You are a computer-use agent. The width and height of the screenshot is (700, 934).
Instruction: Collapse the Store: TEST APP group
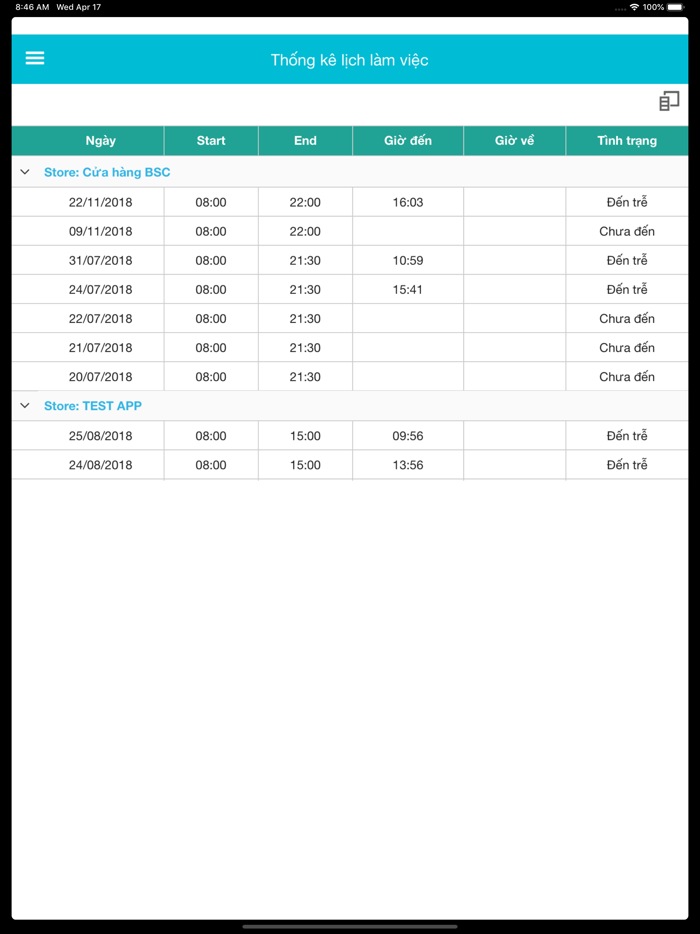tap(25, 406)
